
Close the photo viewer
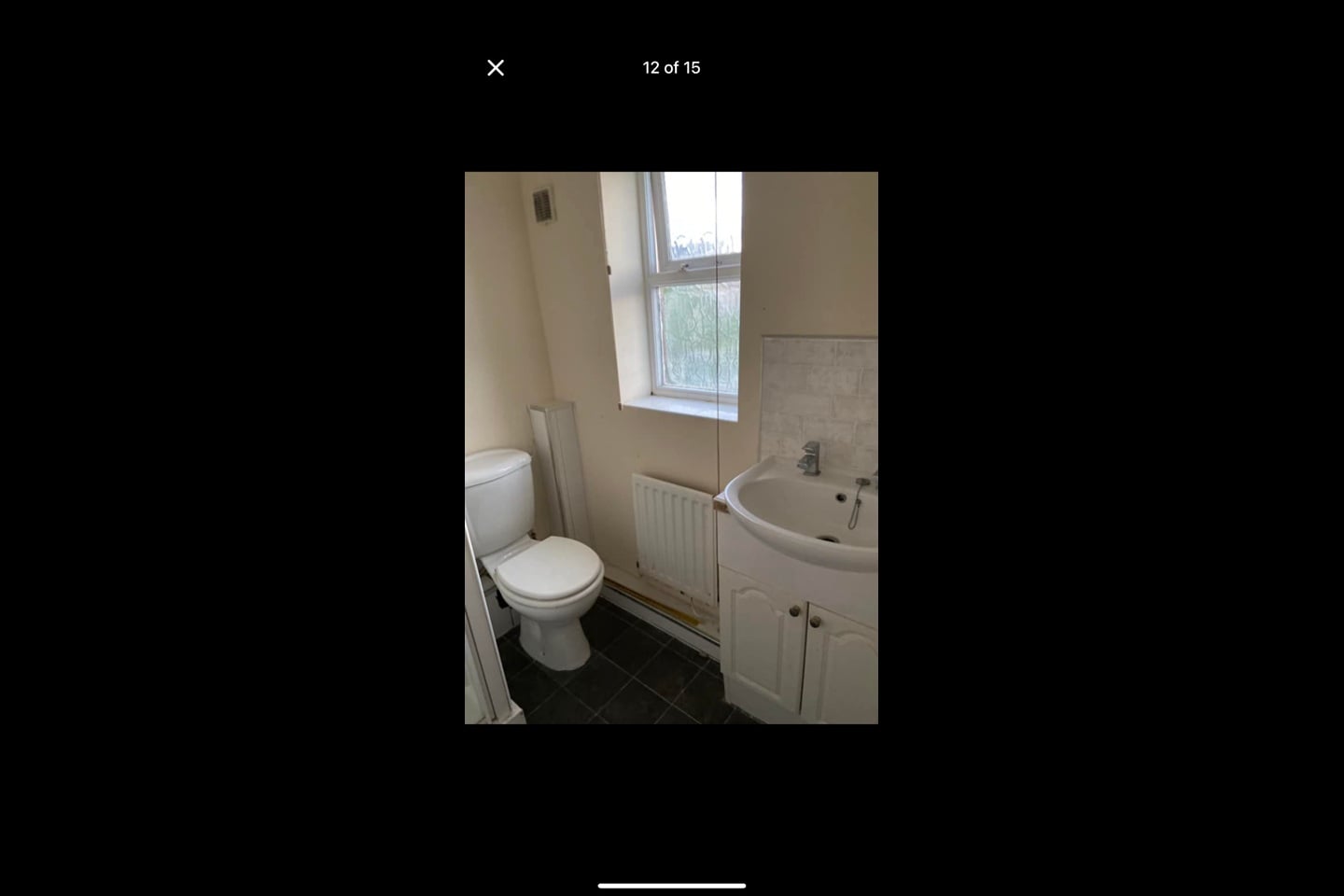tap(496, 68)
